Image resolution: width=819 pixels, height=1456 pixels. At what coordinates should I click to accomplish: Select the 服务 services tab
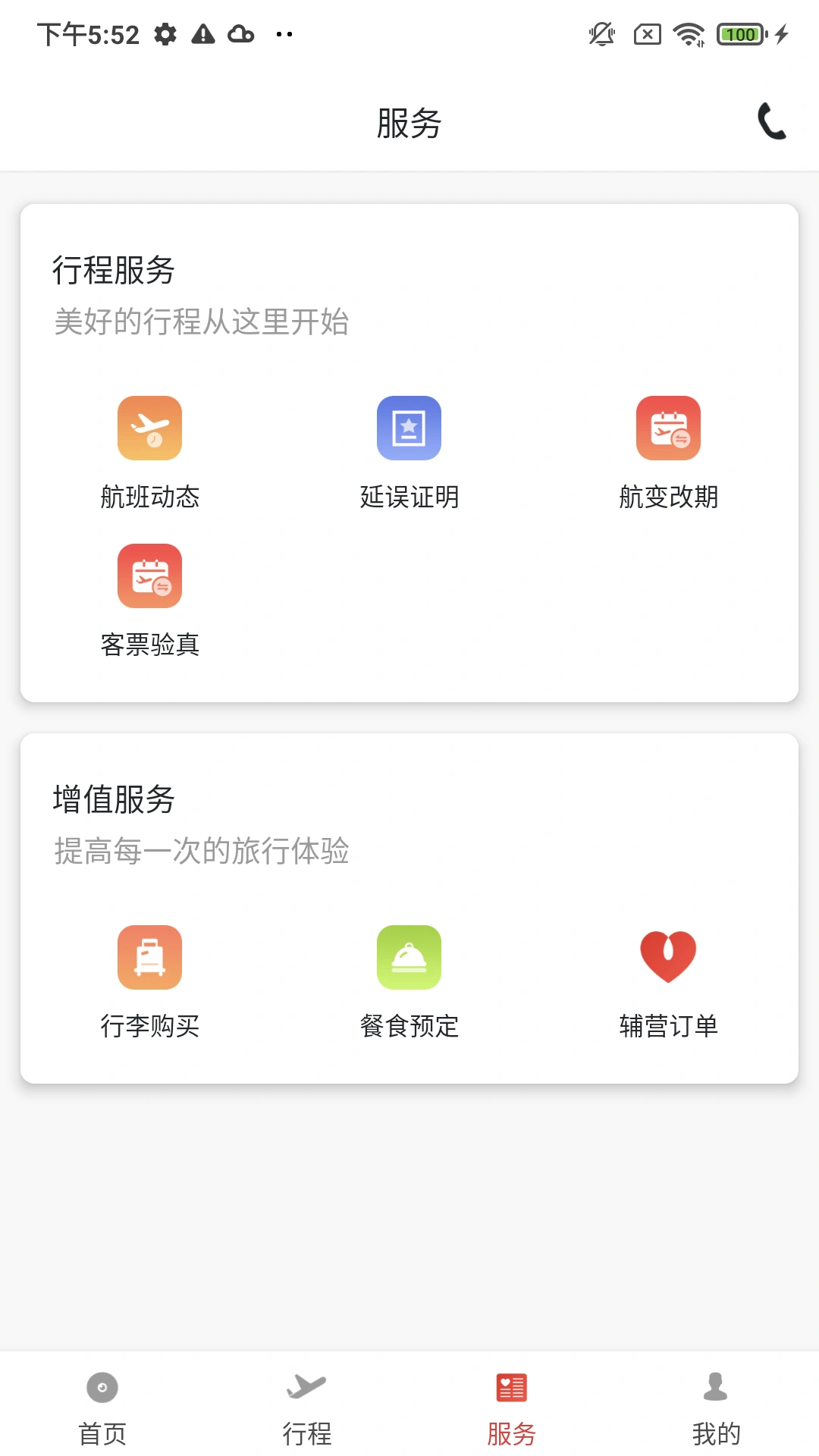pos(512,1407)
